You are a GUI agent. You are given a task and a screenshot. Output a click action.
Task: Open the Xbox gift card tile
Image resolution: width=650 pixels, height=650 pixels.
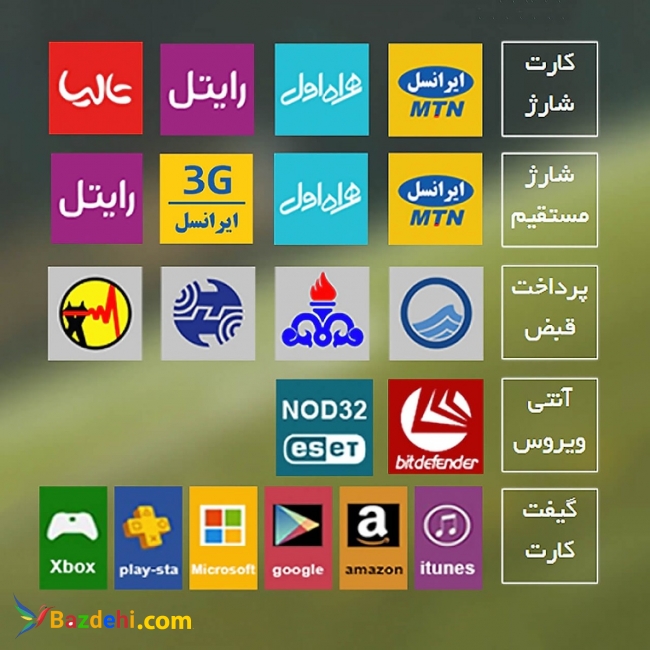click(x=73, y=537)
